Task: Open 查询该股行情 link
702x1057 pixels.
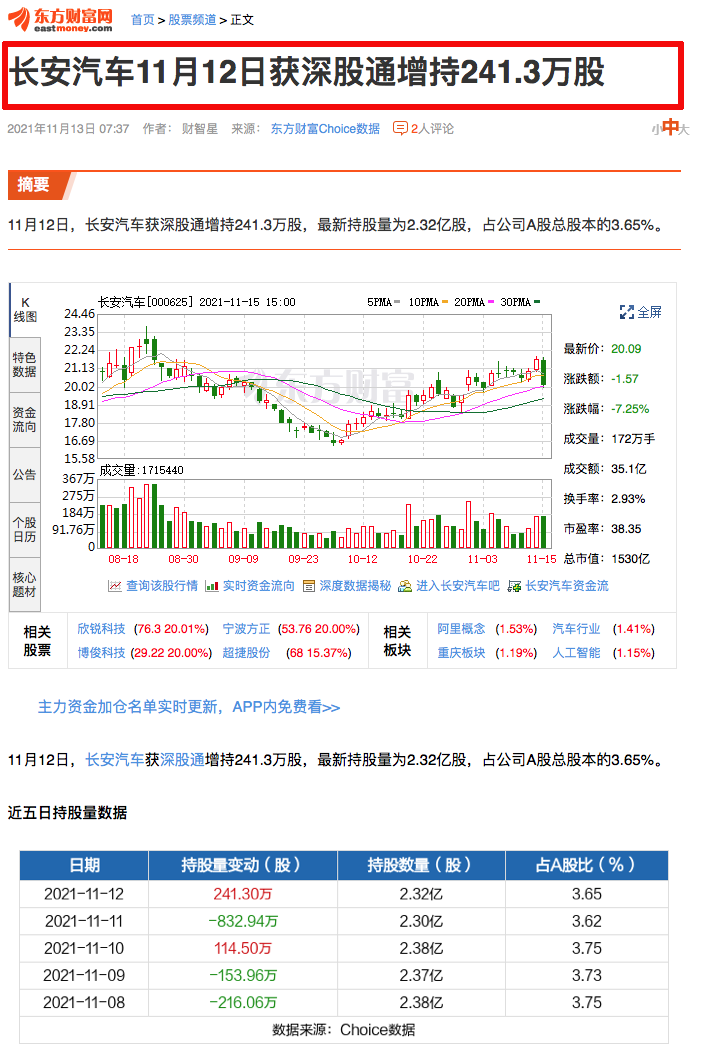Action: coord(161,586)
